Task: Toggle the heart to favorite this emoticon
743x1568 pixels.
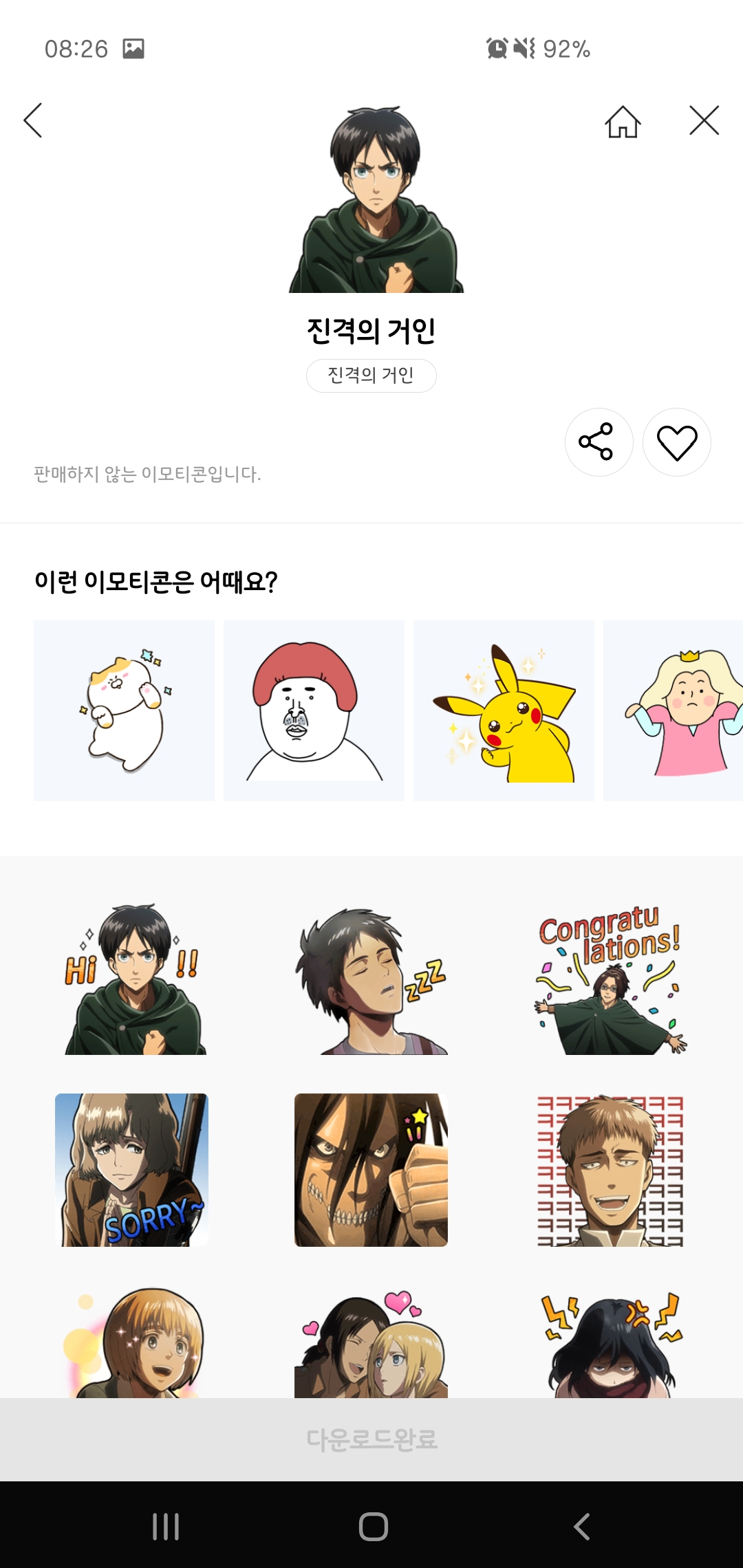Action: click(677, 442)
